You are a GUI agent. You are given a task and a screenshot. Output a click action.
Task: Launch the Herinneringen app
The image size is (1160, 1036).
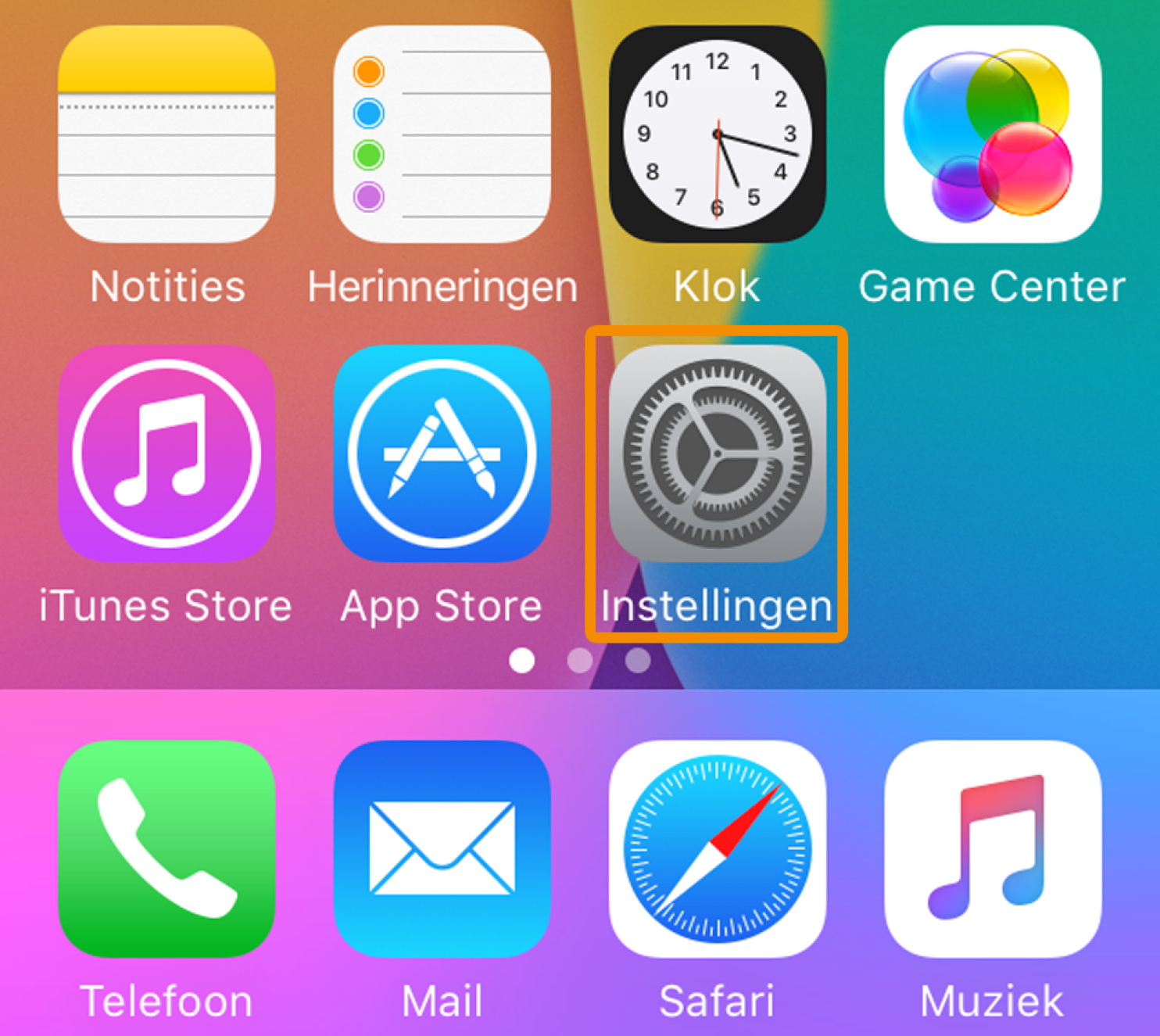(x=442, y=134)
